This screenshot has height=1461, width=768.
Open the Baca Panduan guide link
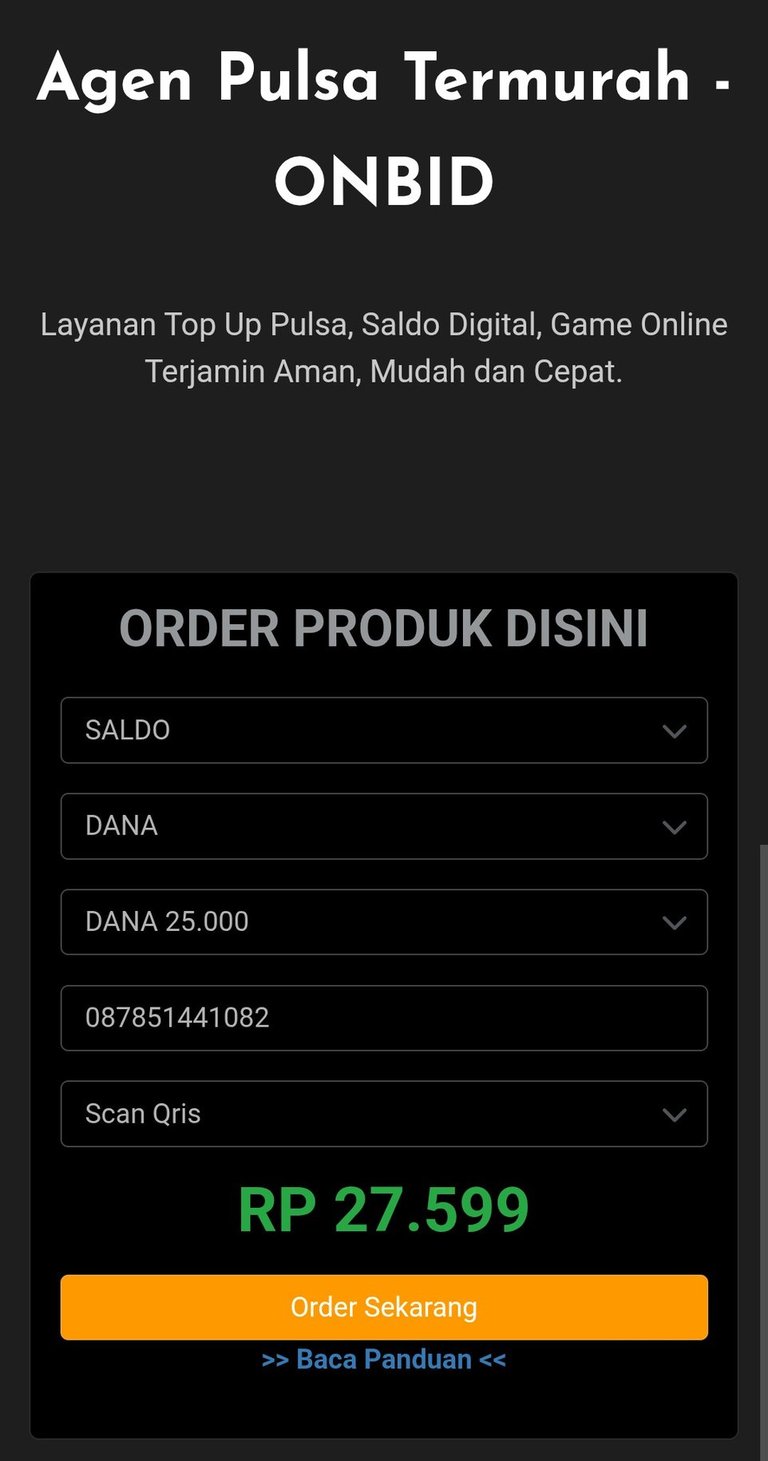[x=384, y=1359]
